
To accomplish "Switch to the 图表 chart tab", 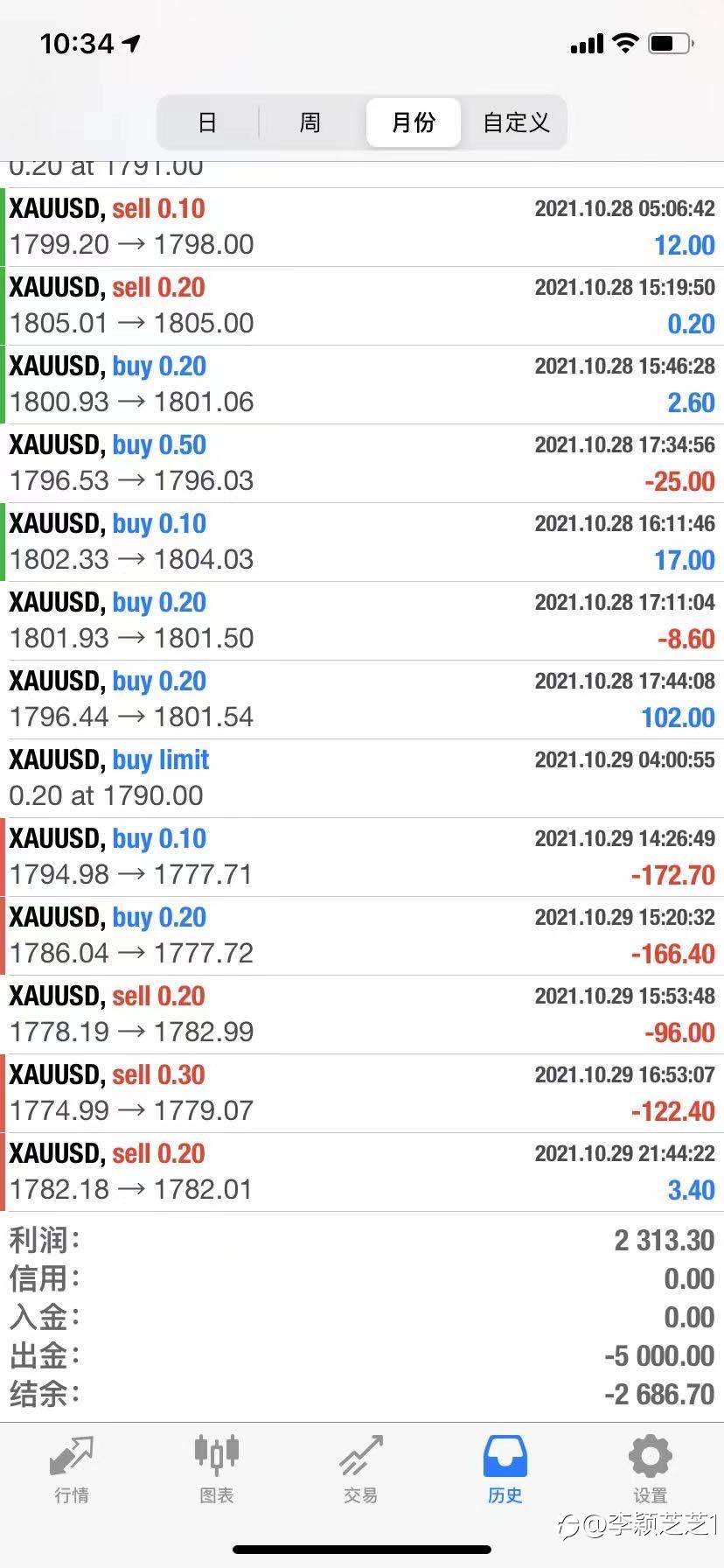I will point(217,1469).
